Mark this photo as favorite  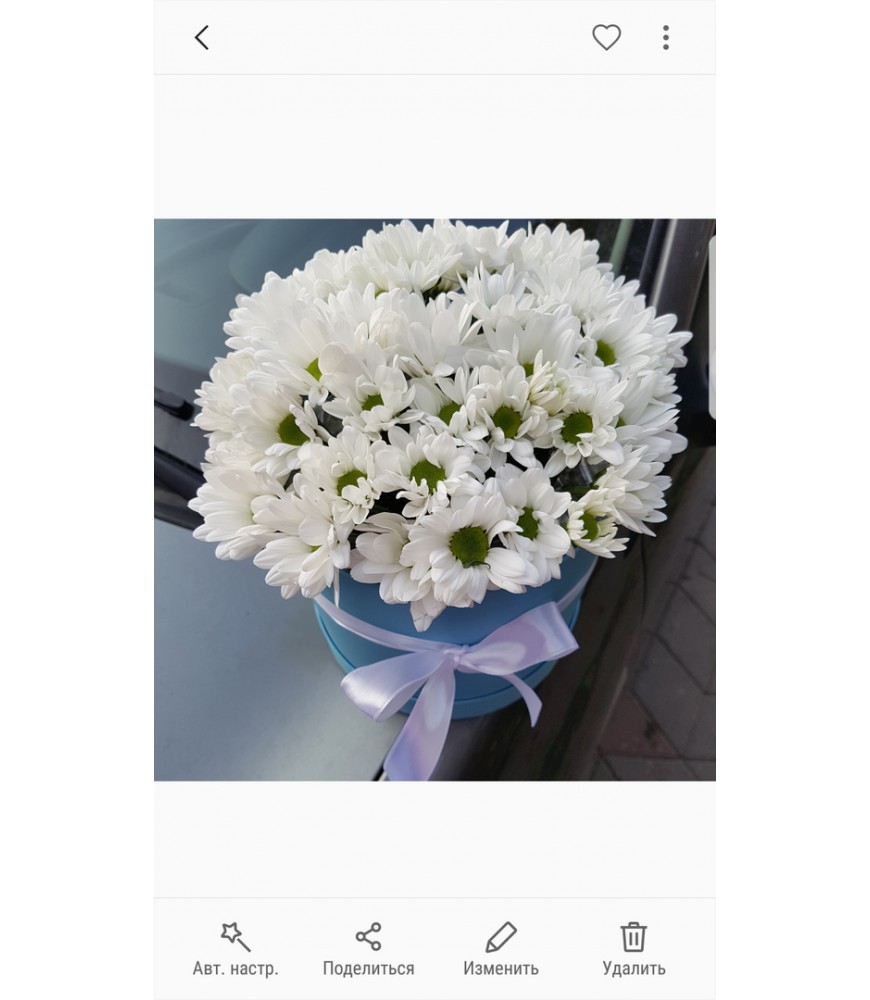tap(606, 38)
